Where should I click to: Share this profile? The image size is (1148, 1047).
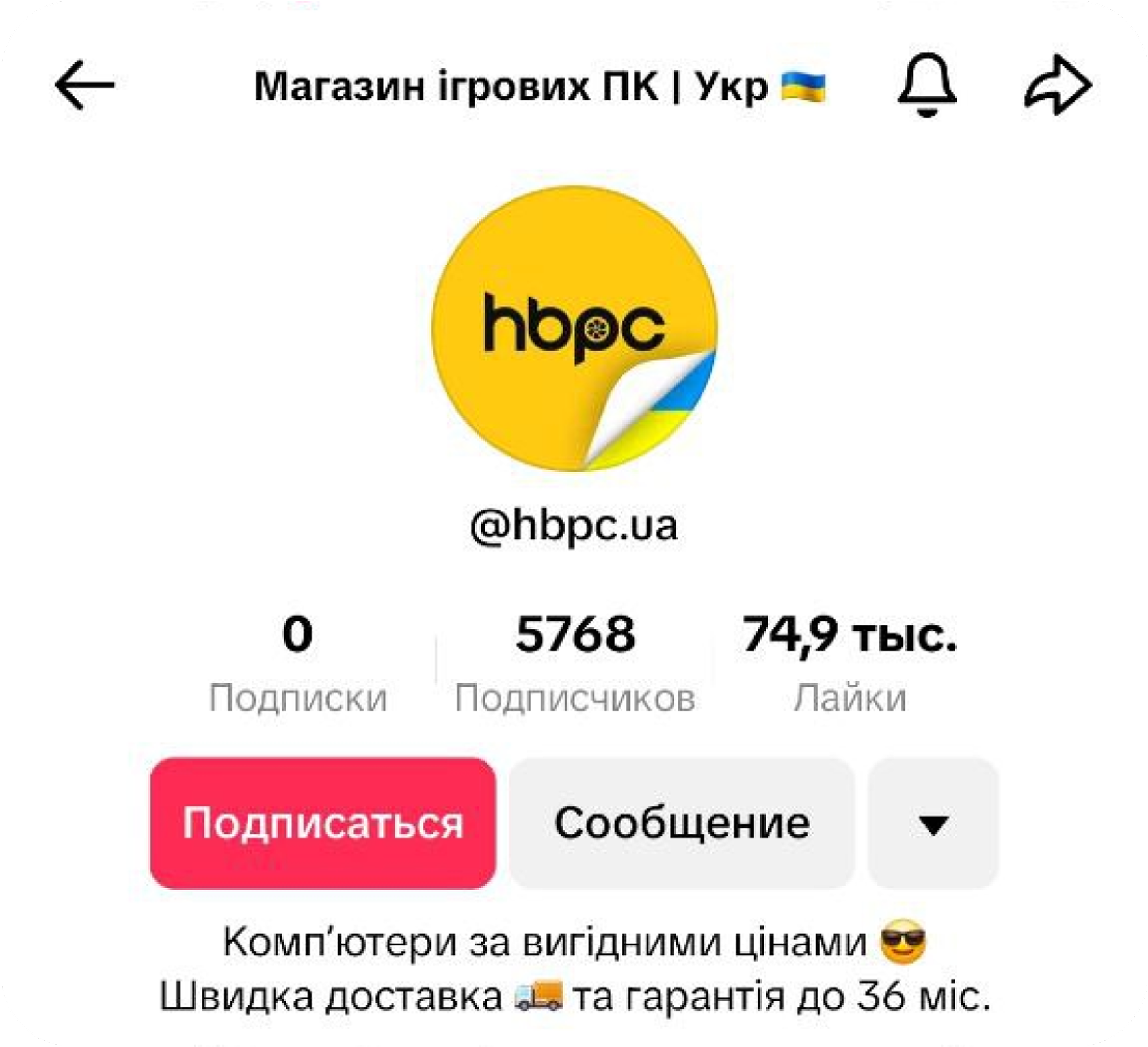click(1058, 85)
